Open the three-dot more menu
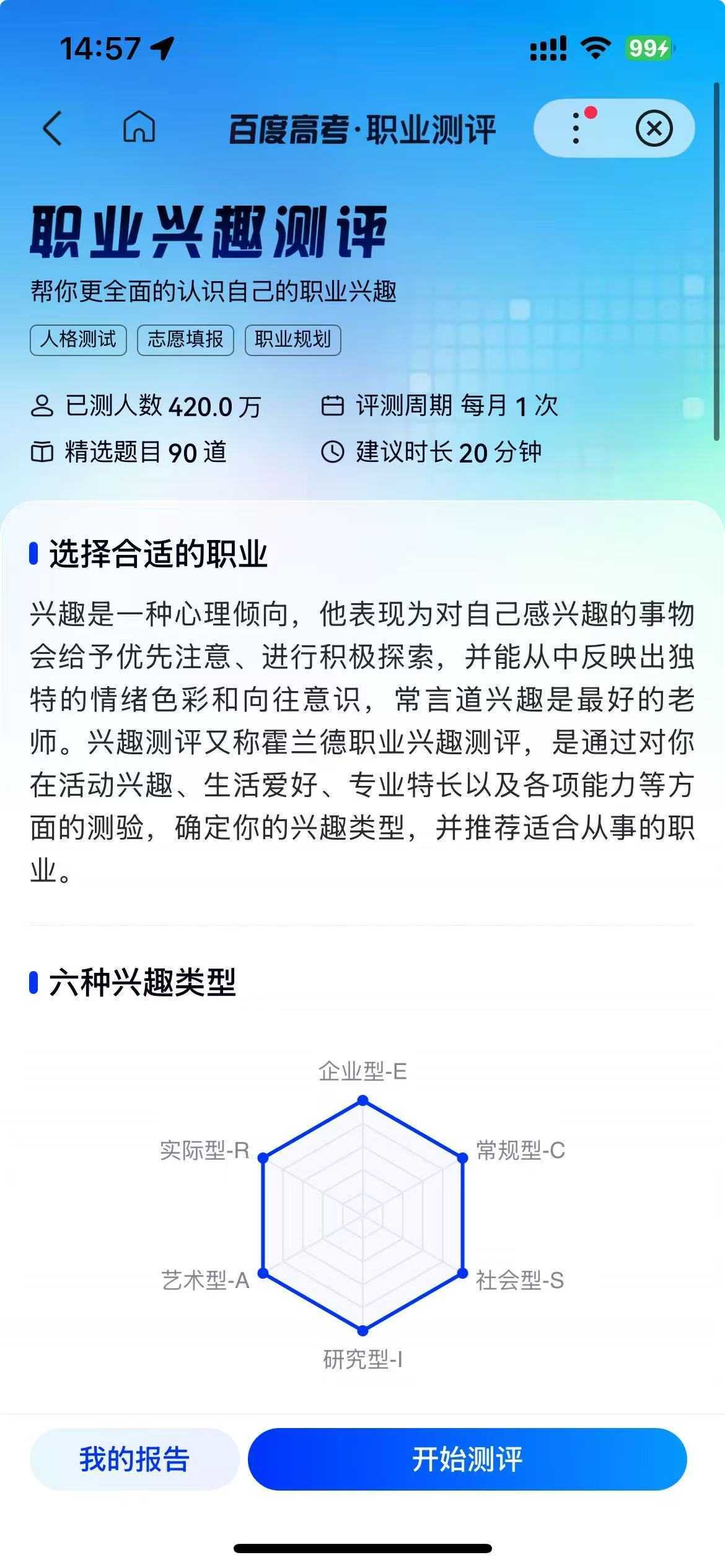 coord(576,128)
